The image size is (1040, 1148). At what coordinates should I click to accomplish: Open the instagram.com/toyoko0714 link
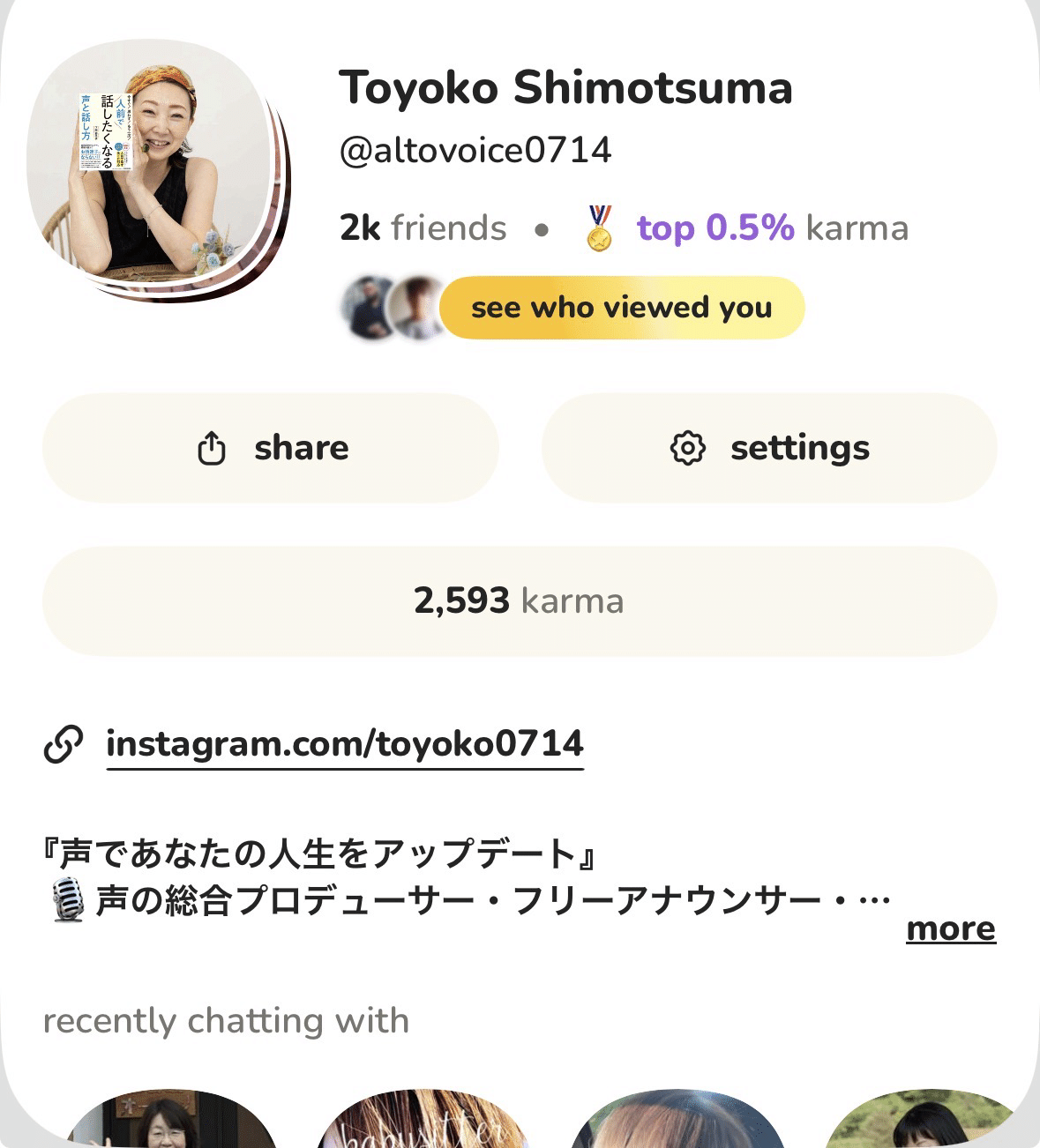click(344, 744)
